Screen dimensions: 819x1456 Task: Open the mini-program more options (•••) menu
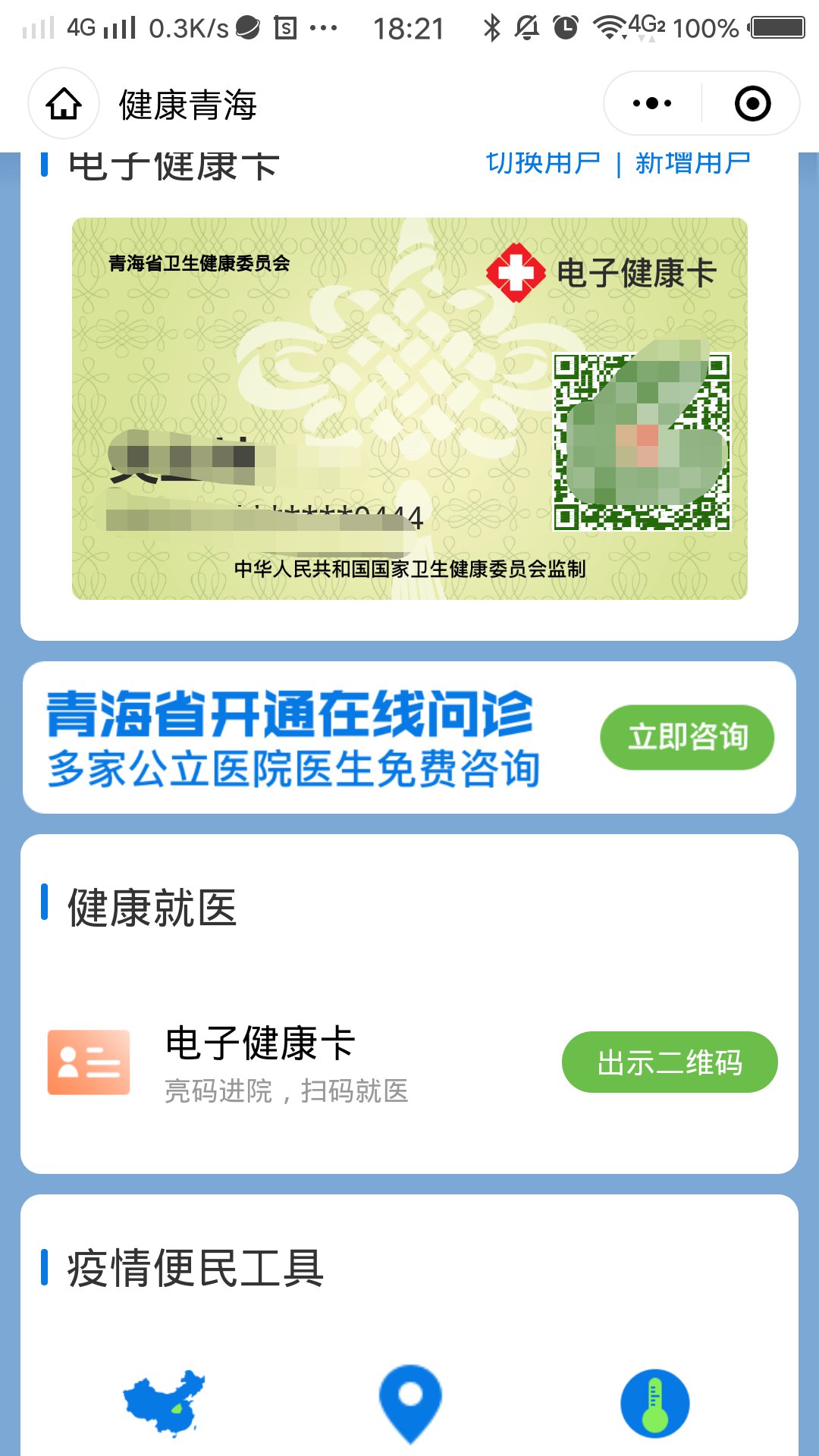tap(651, 102)
